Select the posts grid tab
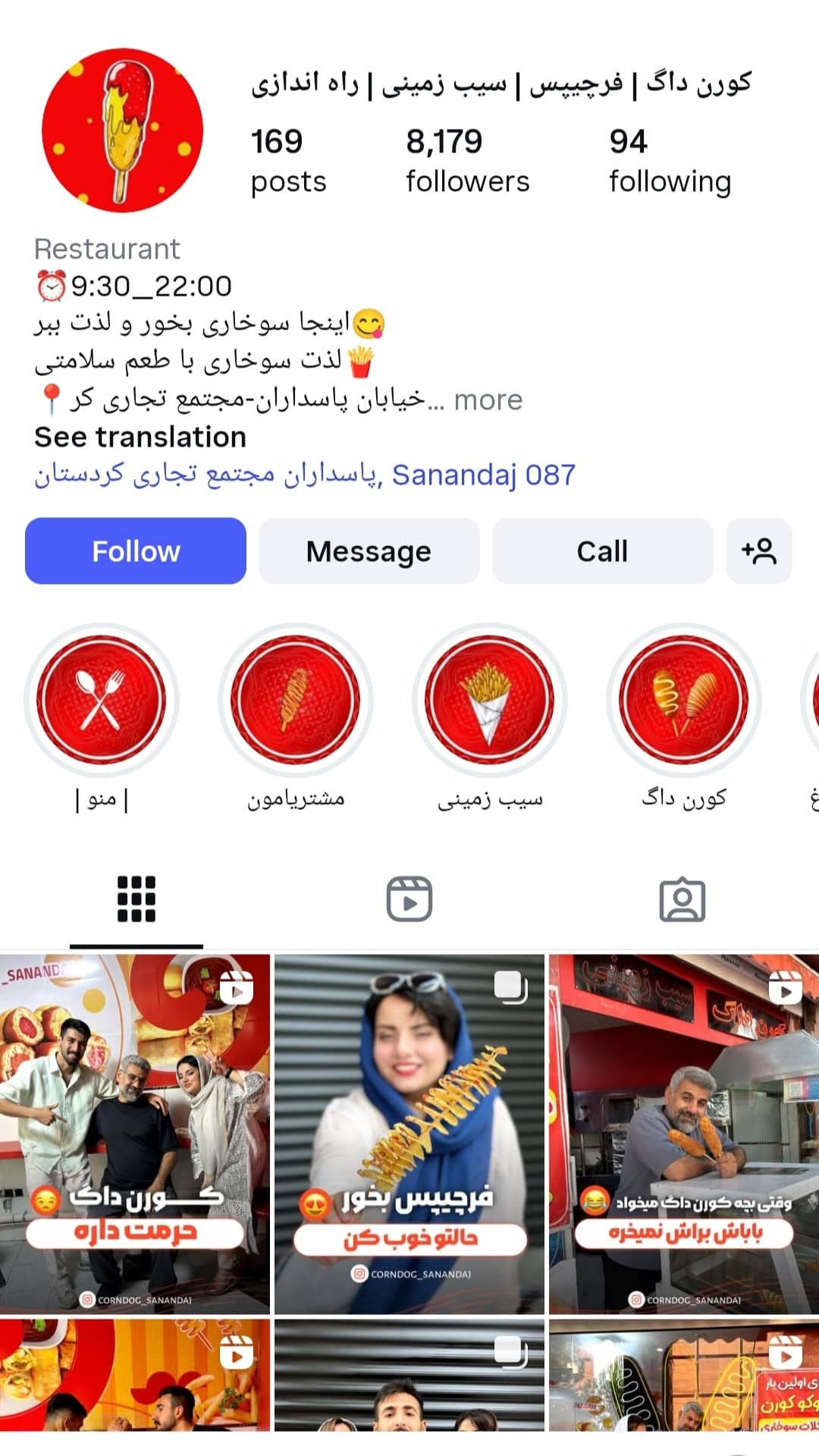The width and height of the screenshot is (819, 1456). point(136,899)
